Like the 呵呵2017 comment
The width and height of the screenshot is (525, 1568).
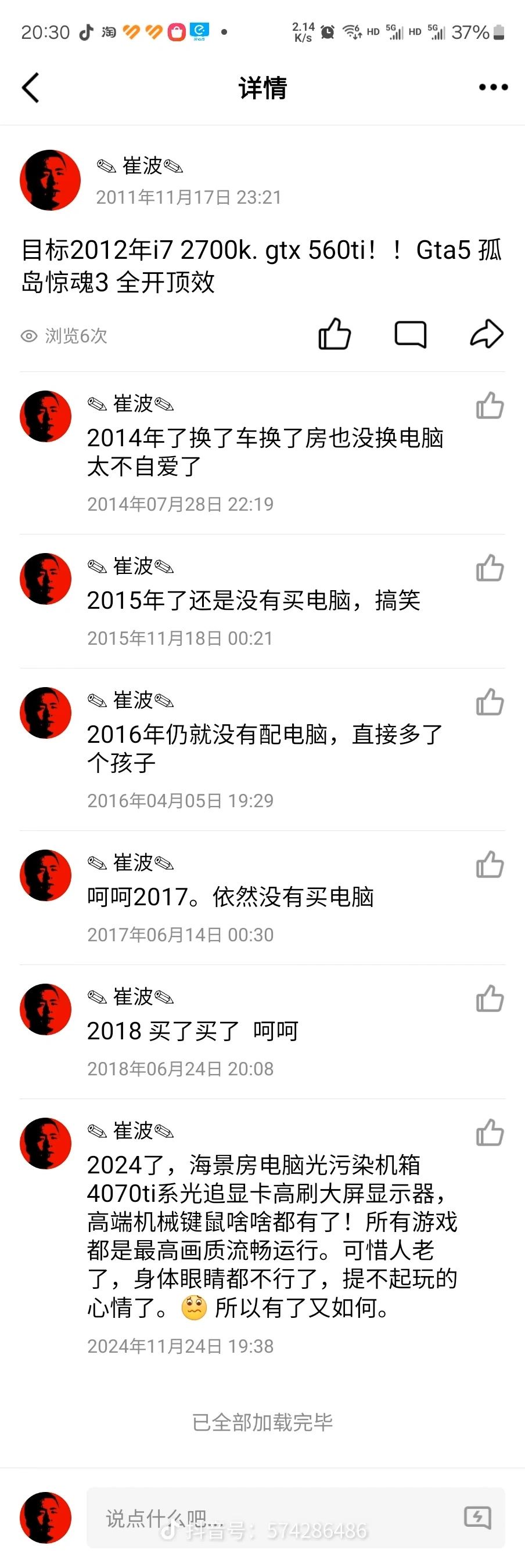pyautogui.click(x=490, y=865)
